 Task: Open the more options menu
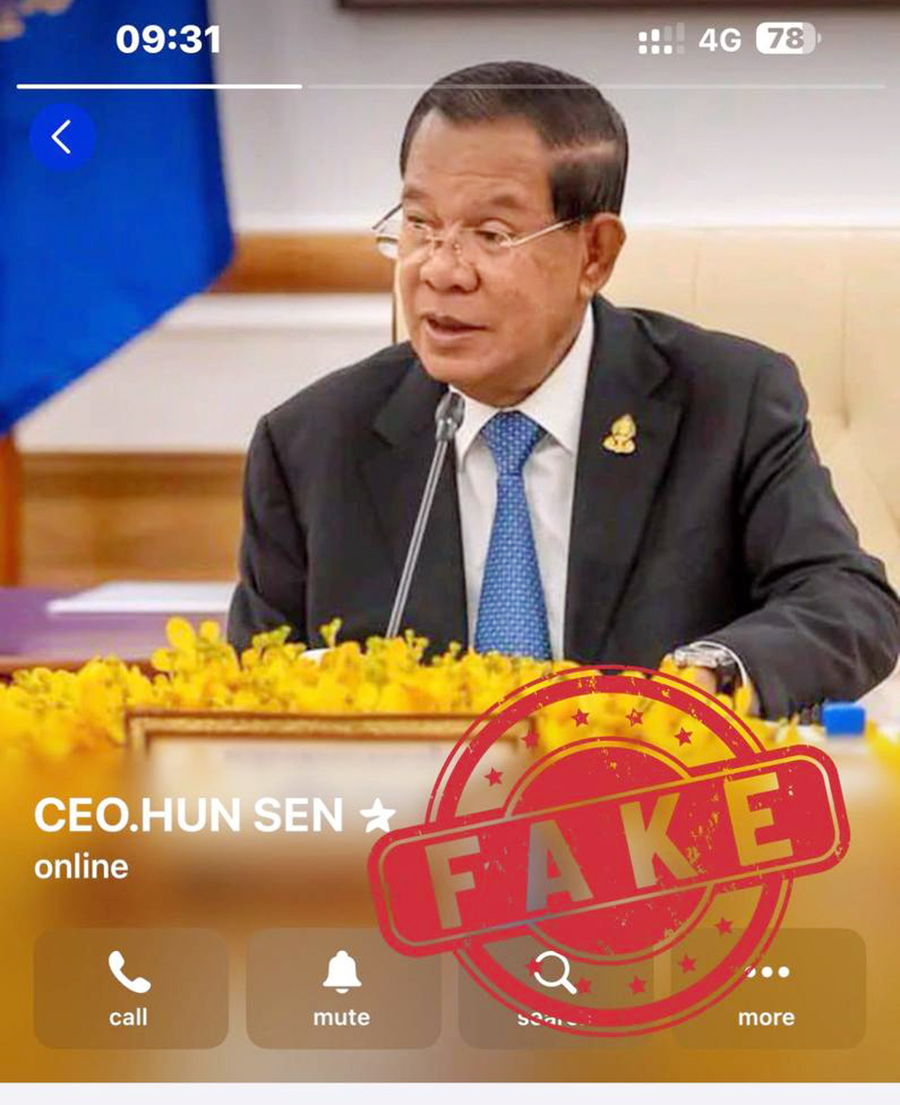(x=766, y=987)
